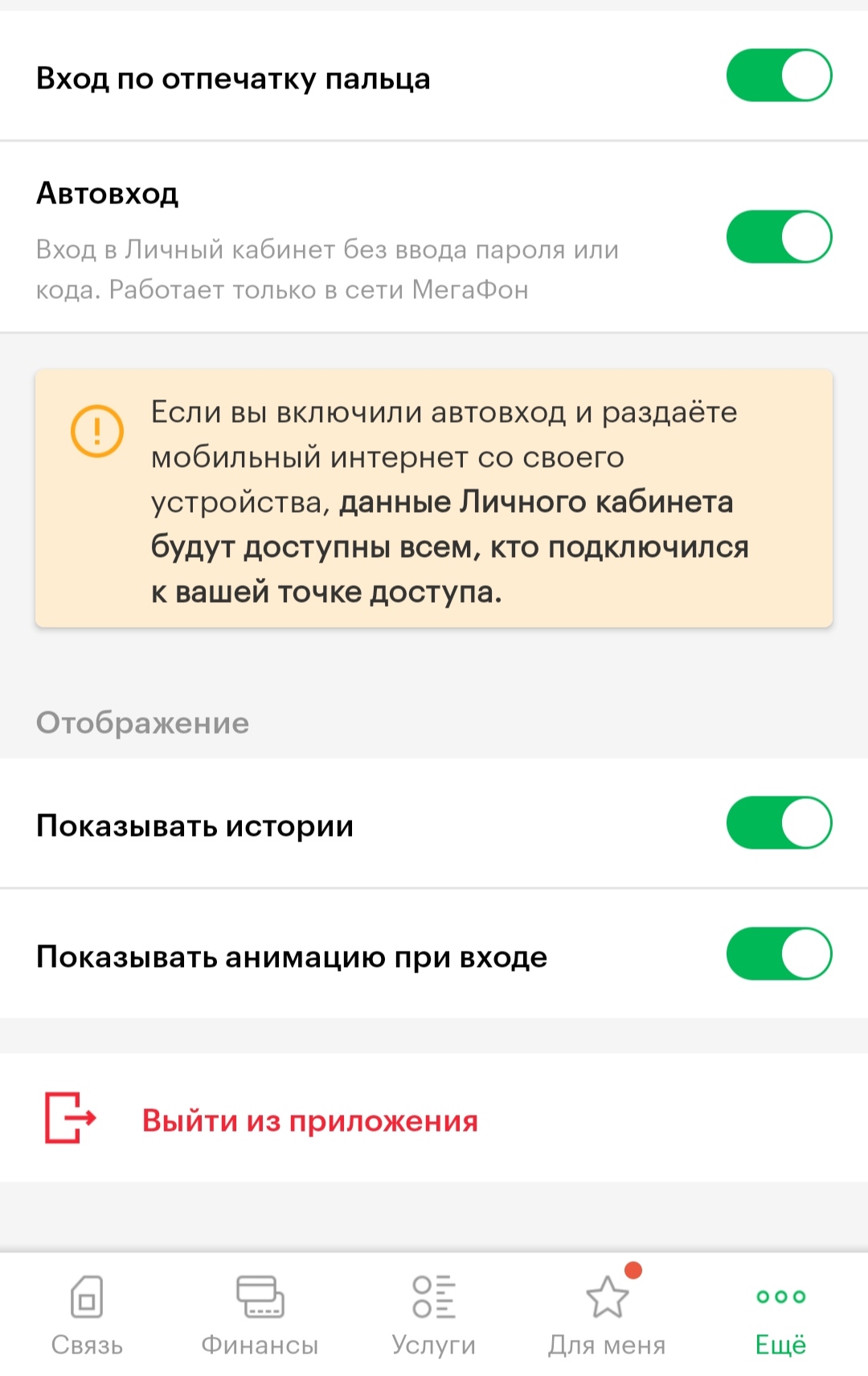The image size is (868, 1376).
Task: Open the Ещё tab
Action: coord(780,1316)
